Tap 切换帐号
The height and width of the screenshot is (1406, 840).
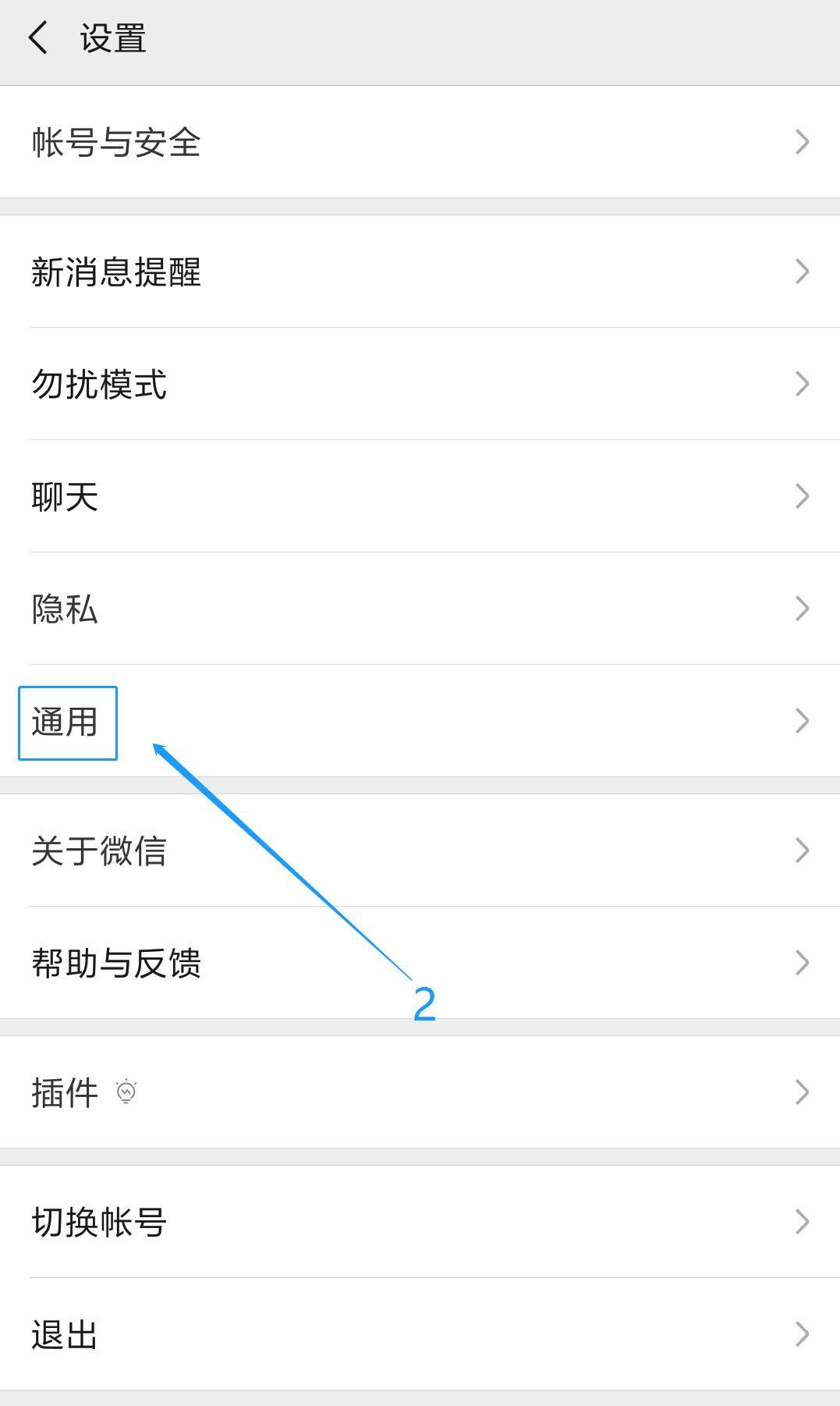[420, 1222]
